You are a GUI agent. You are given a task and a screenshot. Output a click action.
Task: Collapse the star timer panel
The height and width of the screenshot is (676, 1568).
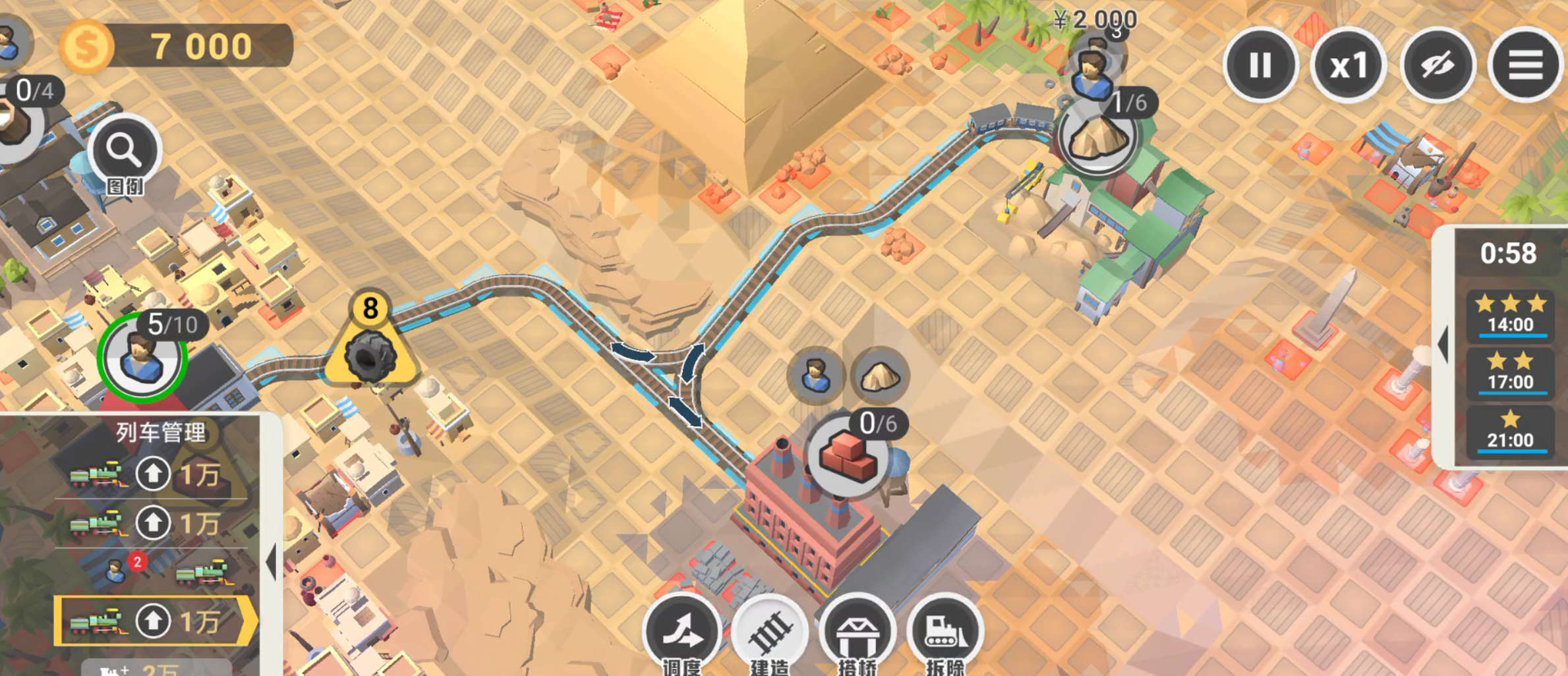[x=1443, y=345]
